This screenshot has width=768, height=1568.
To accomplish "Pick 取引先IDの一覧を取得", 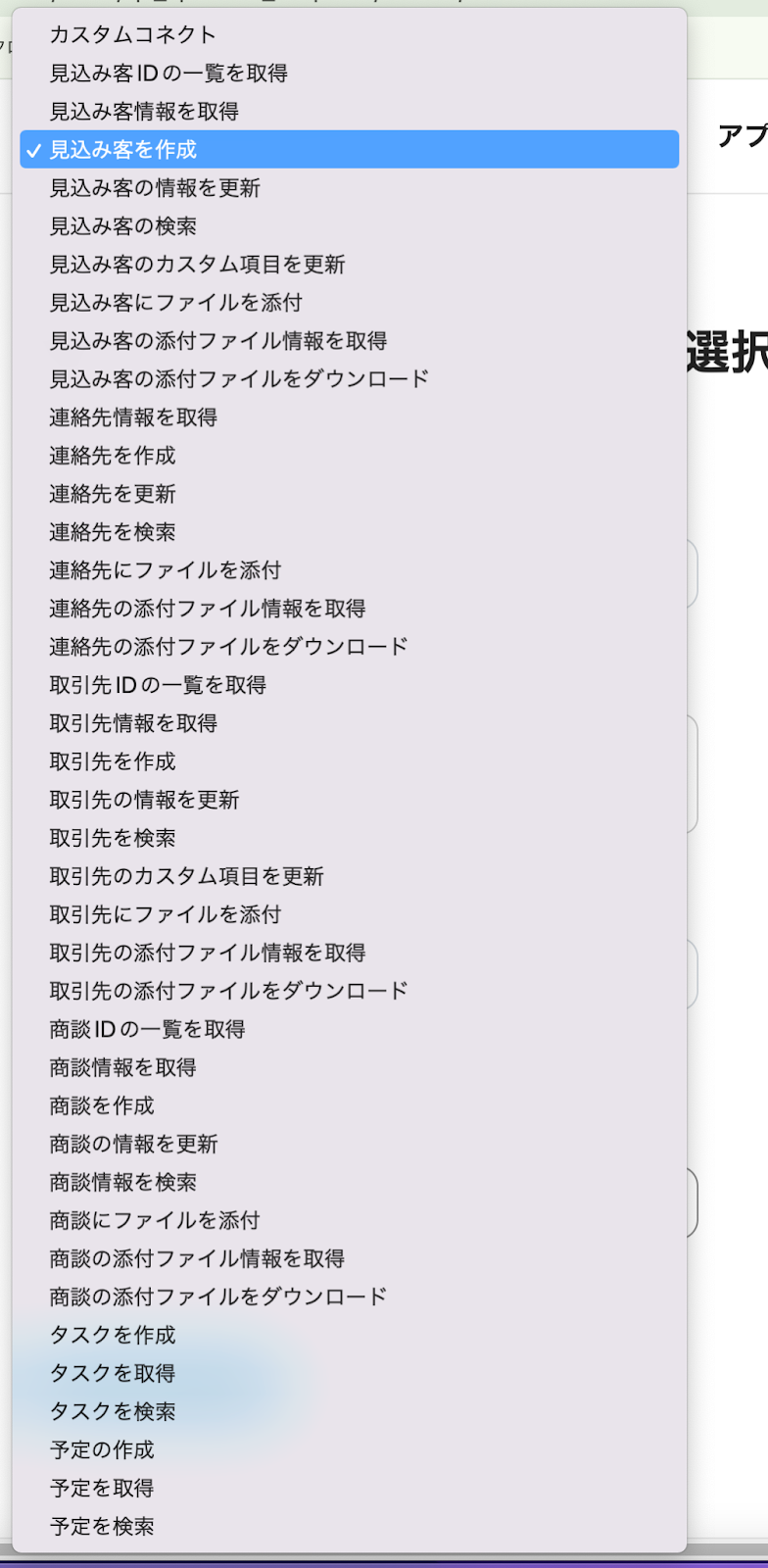I will [158, 684].
